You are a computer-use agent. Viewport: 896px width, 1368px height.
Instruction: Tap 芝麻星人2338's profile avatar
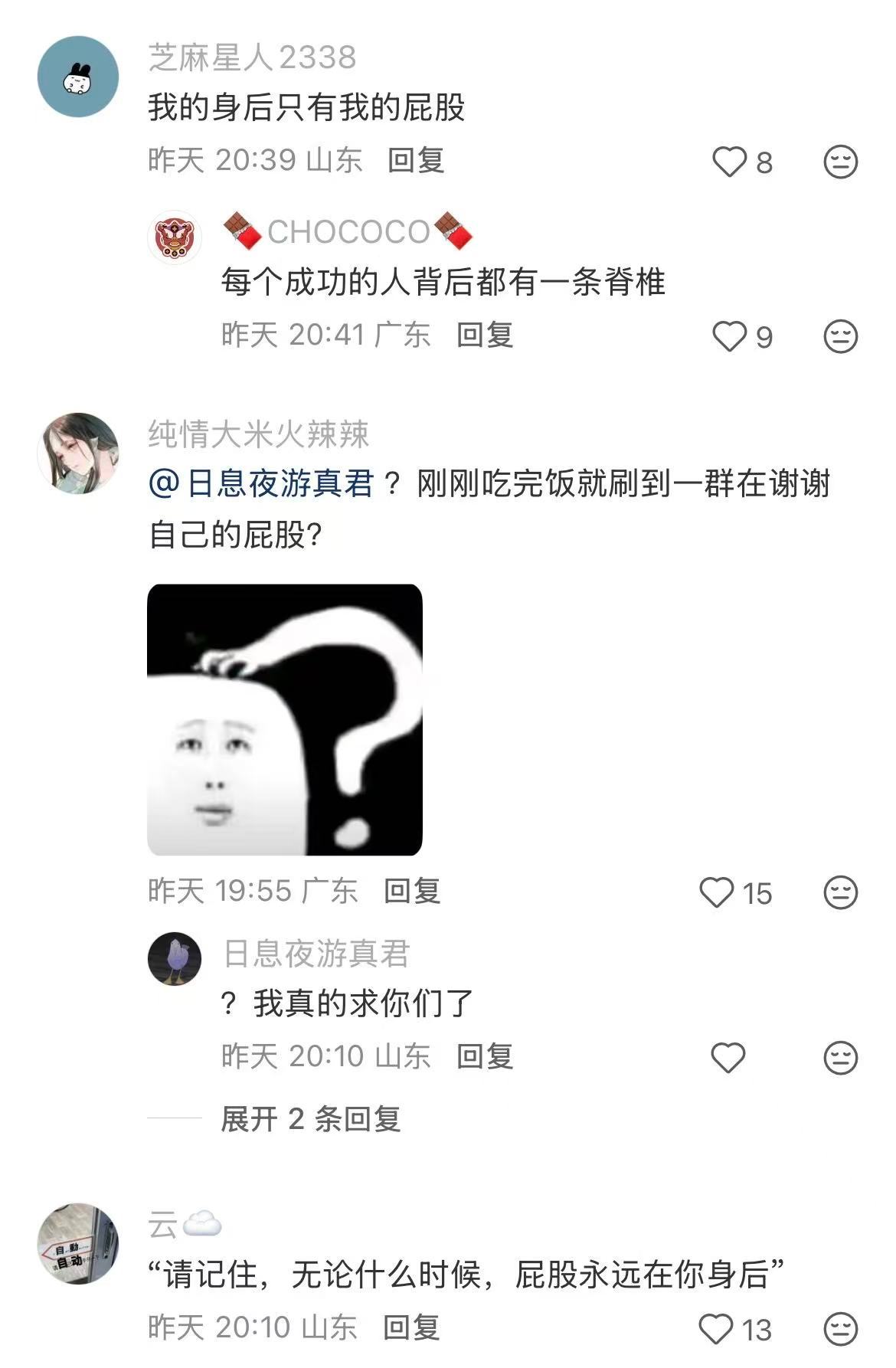click(x=79, y=73)
